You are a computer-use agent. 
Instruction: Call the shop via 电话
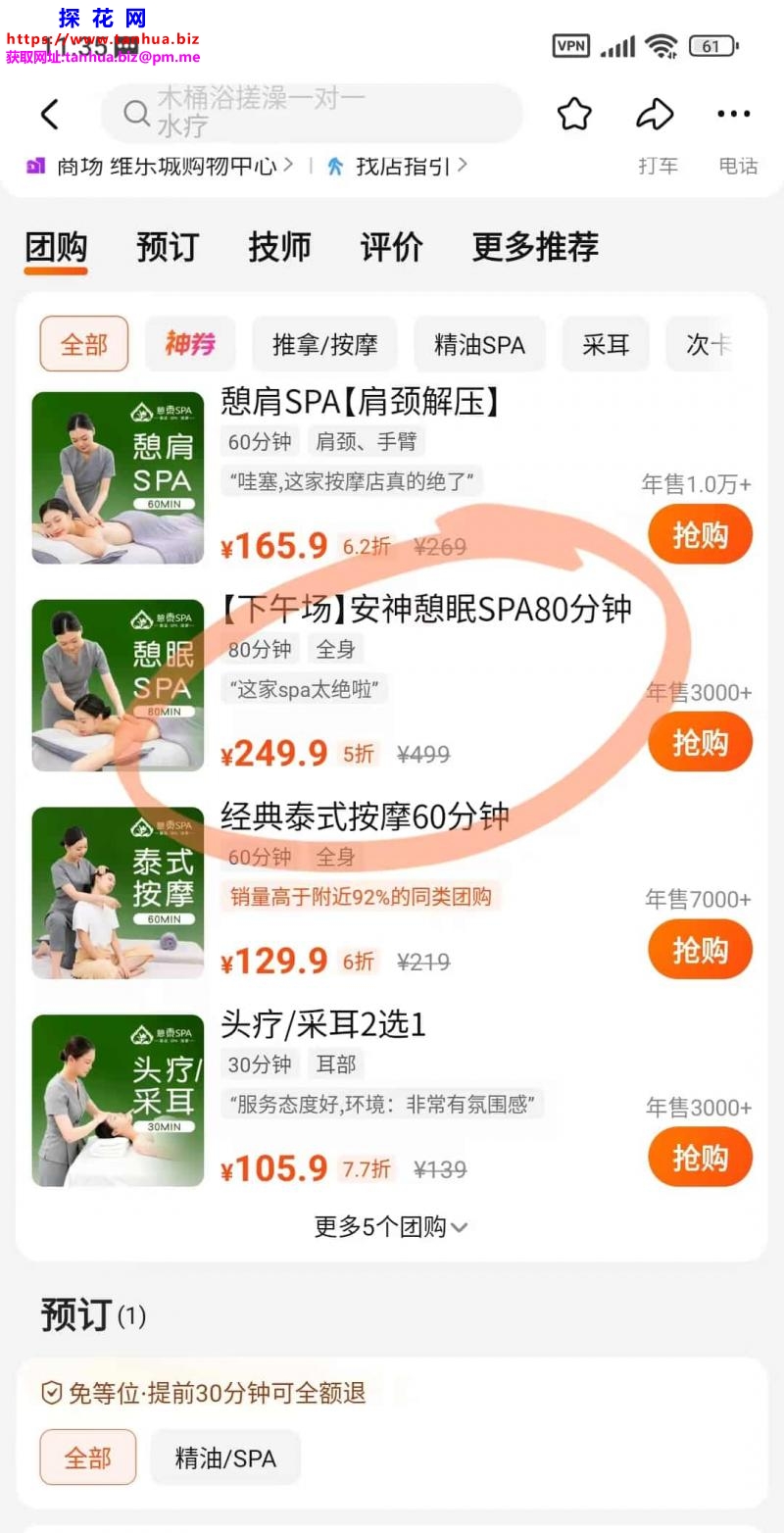738,166
